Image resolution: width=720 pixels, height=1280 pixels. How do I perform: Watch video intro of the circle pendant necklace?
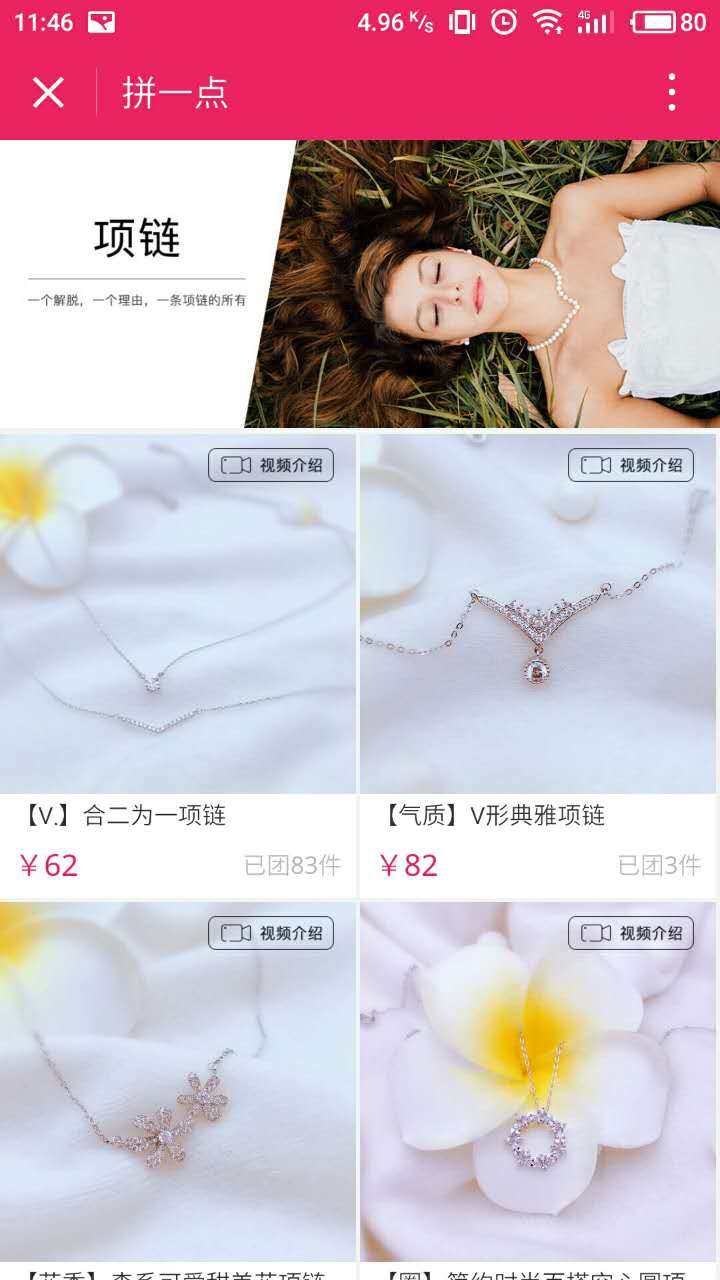(631, 933)
